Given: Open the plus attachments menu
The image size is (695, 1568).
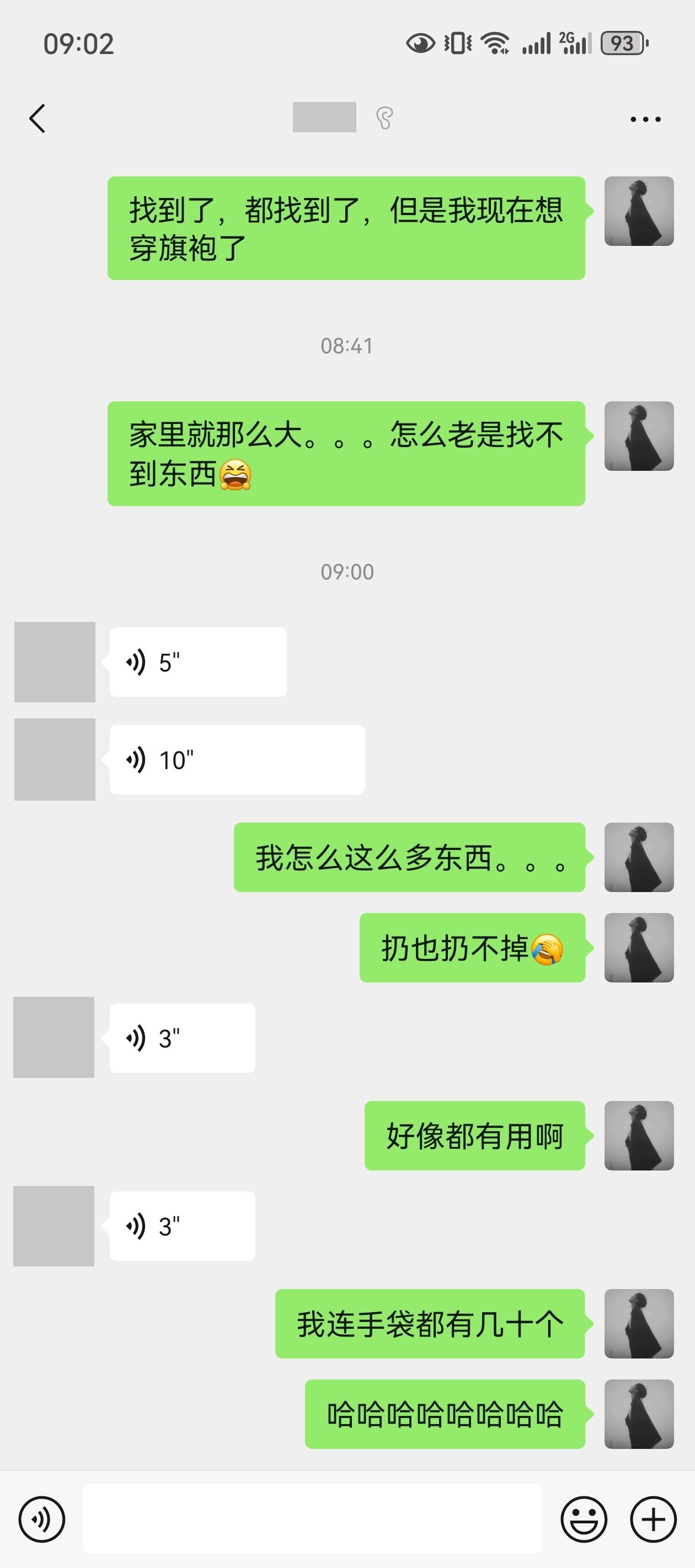Looking at the screenshot, I should pos(654,1519).
